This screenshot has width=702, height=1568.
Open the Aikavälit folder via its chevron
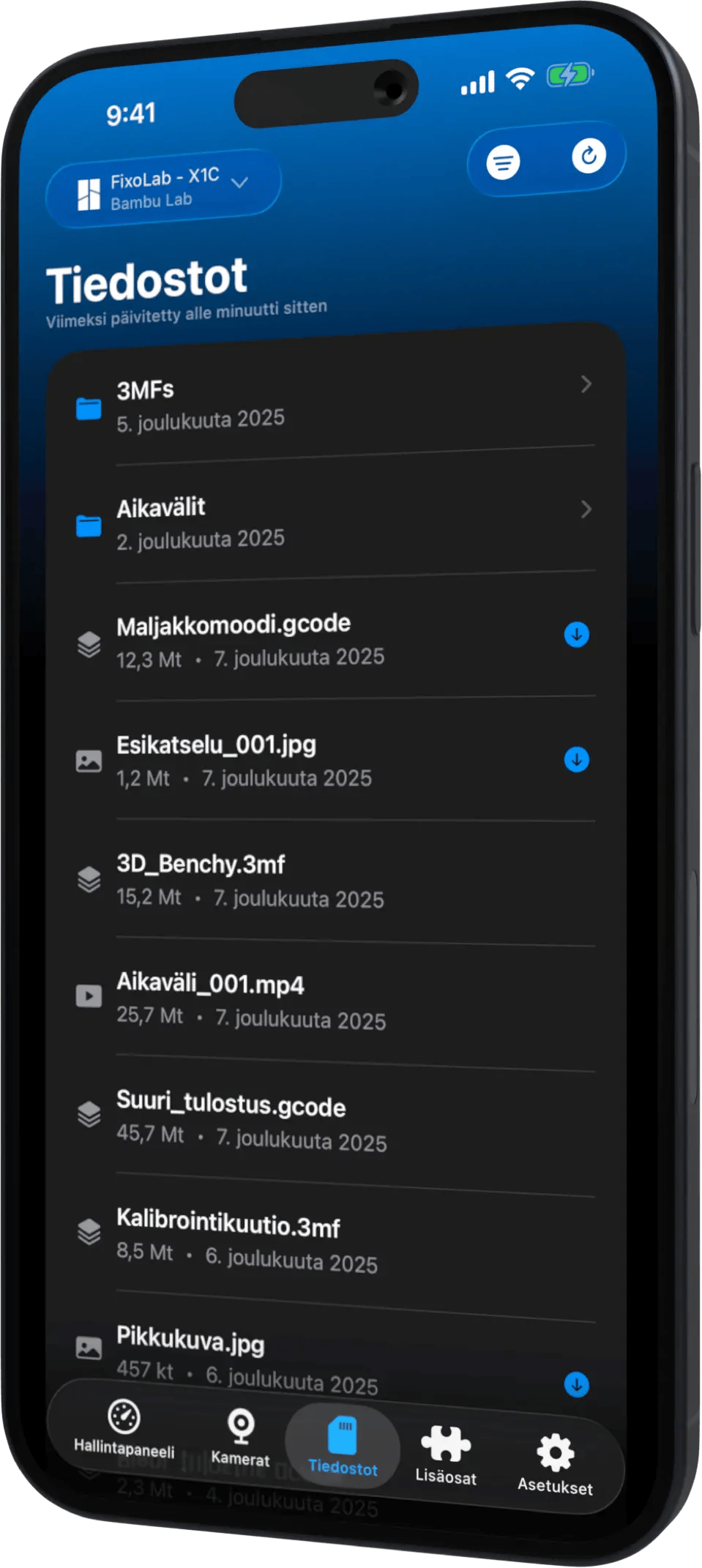coord(585,507)
